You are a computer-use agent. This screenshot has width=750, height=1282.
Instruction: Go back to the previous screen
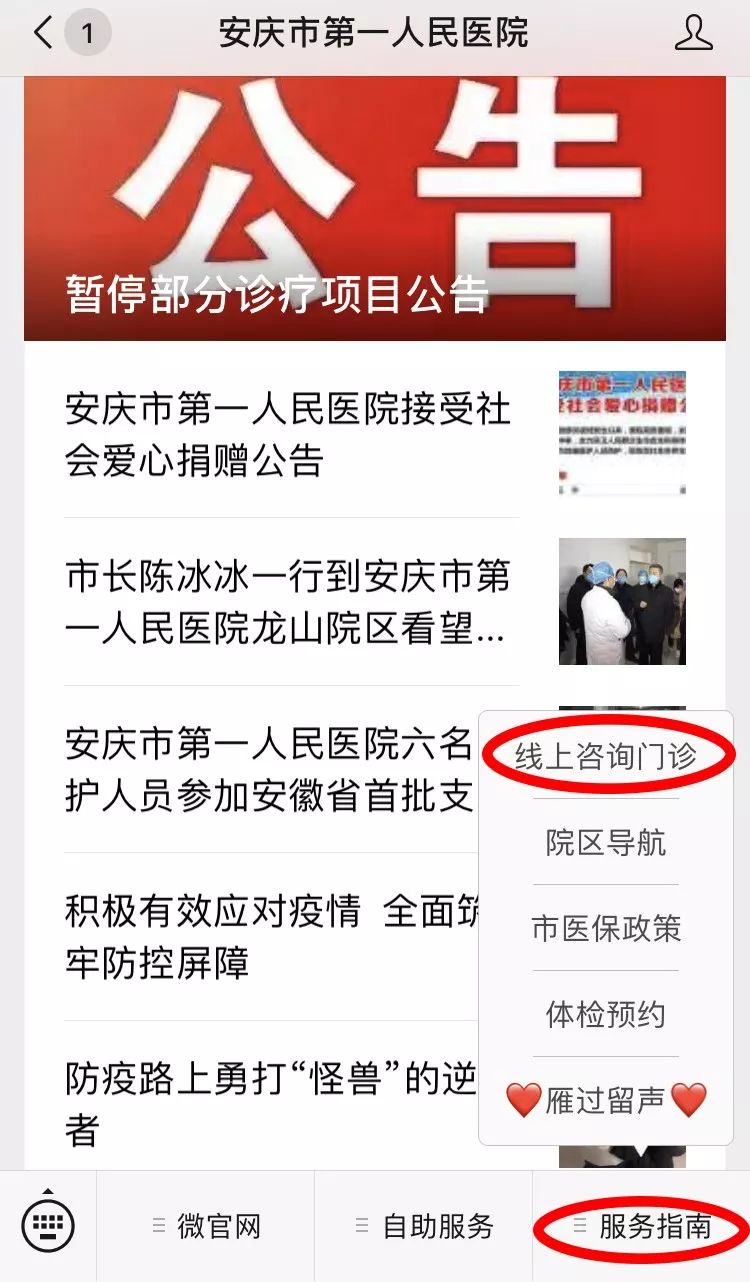[44, 34]
